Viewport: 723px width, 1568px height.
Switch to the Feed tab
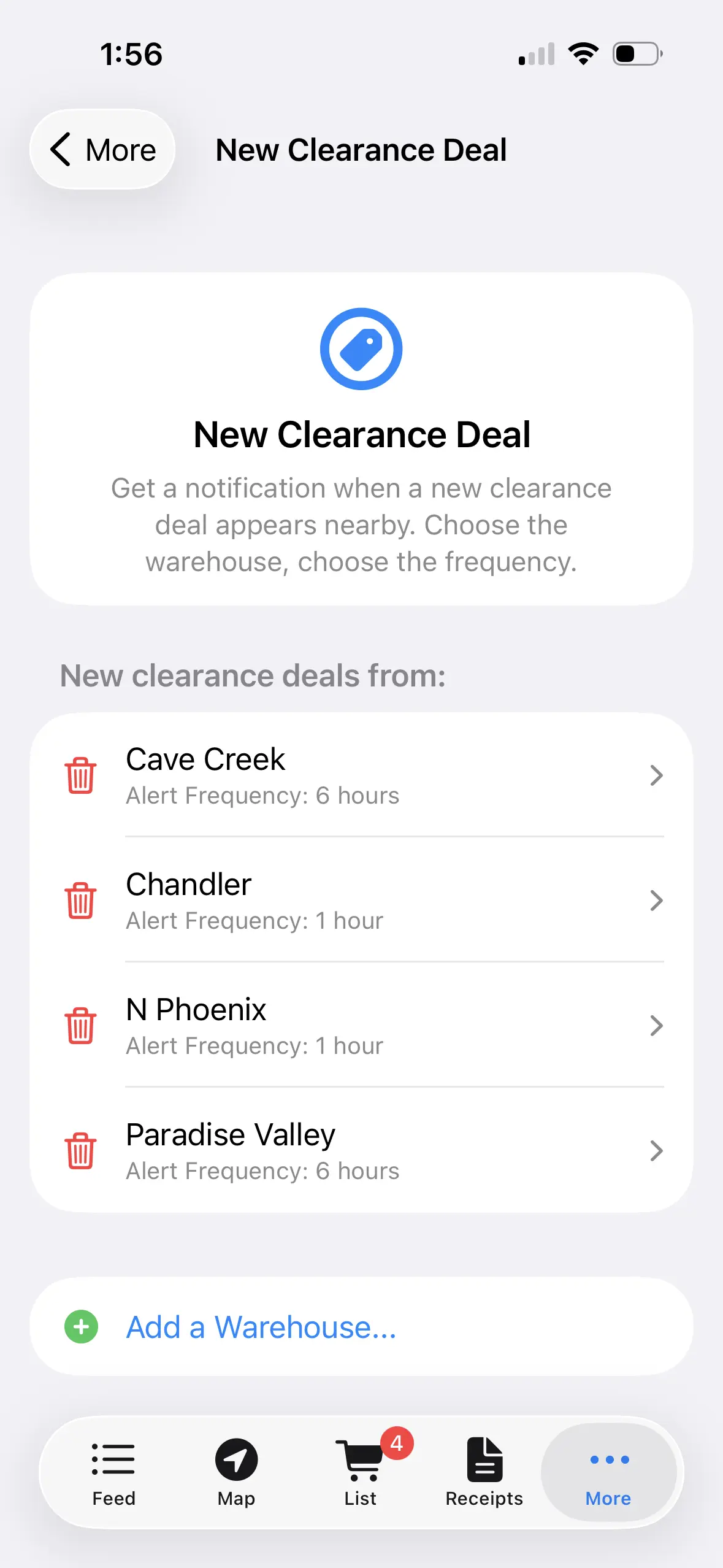pos(113,1472)
